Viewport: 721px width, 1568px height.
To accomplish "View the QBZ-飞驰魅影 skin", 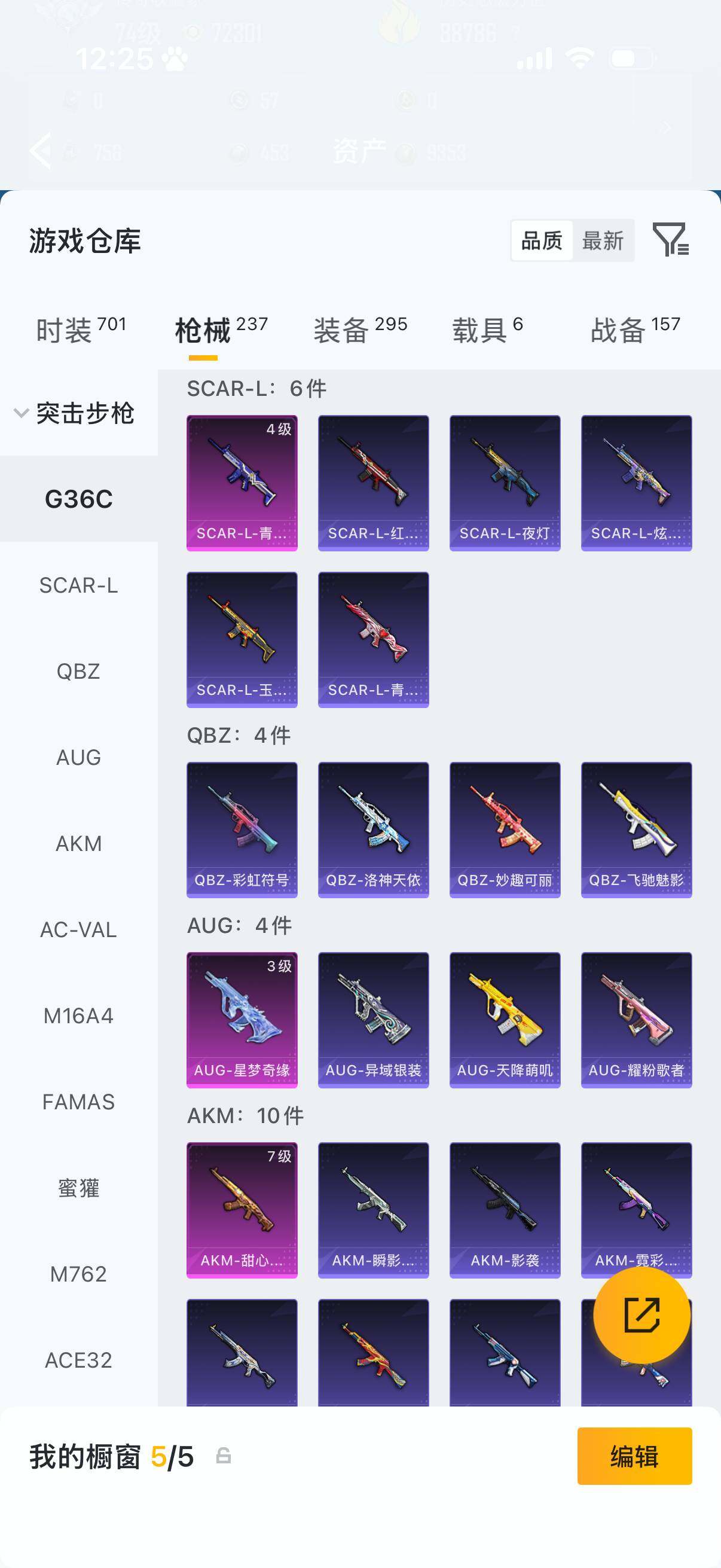I will (x=637, y=829).
